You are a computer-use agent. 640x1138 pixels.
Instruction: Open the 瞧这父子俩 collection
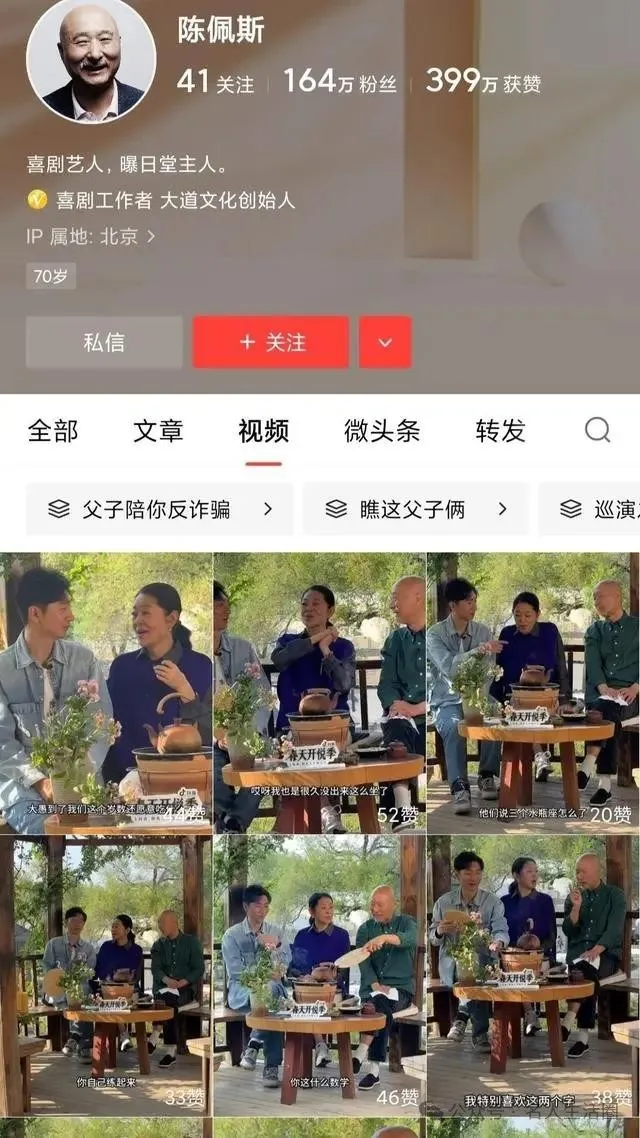coord(415,509)
